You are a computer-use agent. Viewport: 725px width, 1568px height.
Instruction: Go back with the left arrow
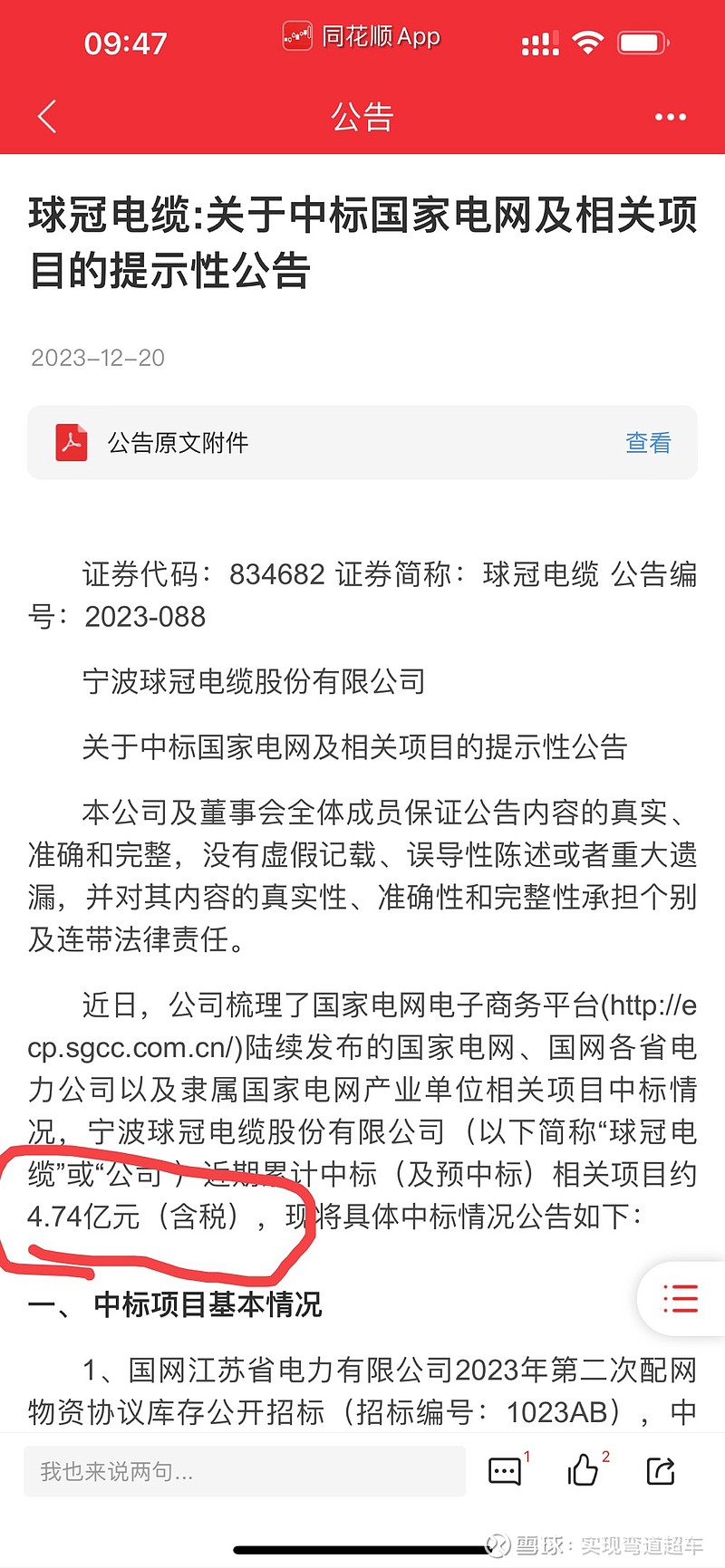(46, 117)
